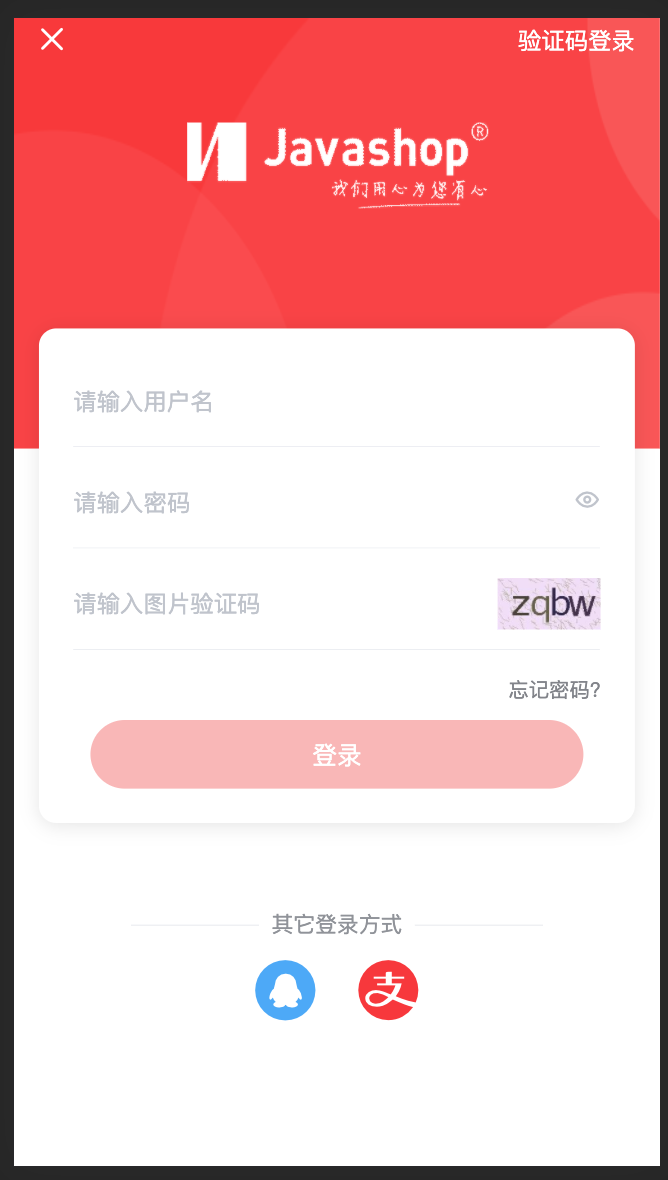This screenshot has height=1180, width=668.
Task: Refresh the zqbw captcha image
Action: tap(549, 604)
